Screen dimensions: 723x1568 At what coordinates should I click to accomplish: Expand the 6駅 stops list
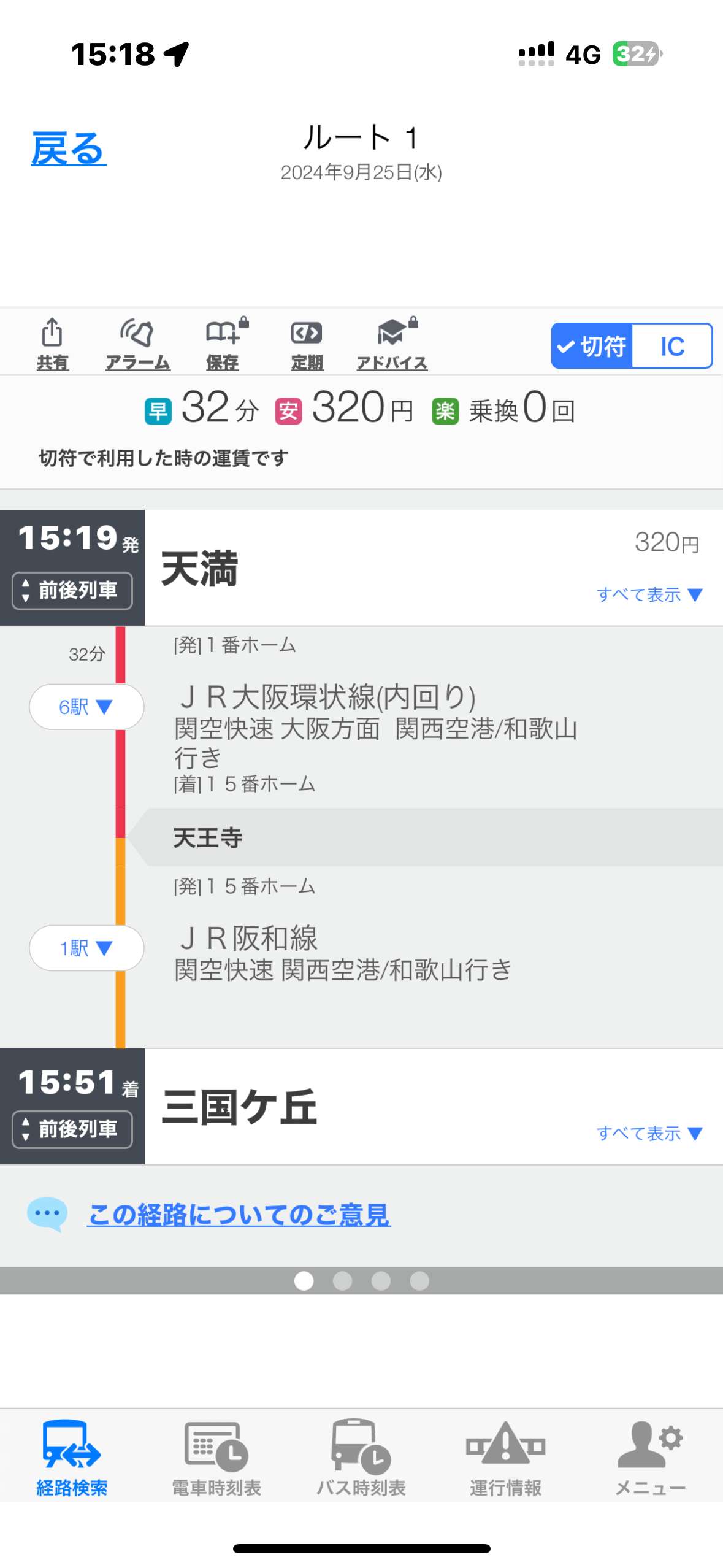[x=86, y=707]
